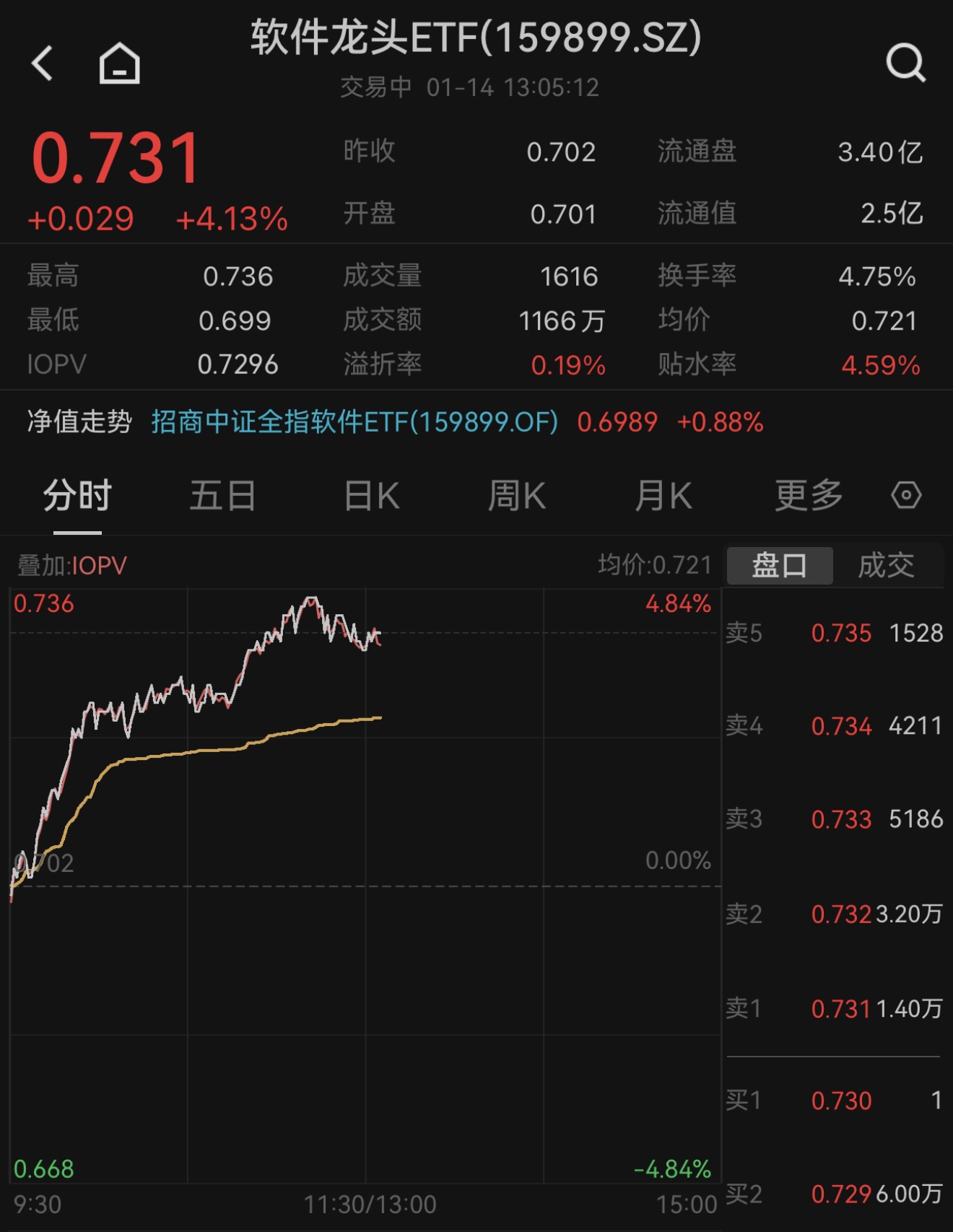Tap sell-5 price 0.735 entry

[840, 632]
